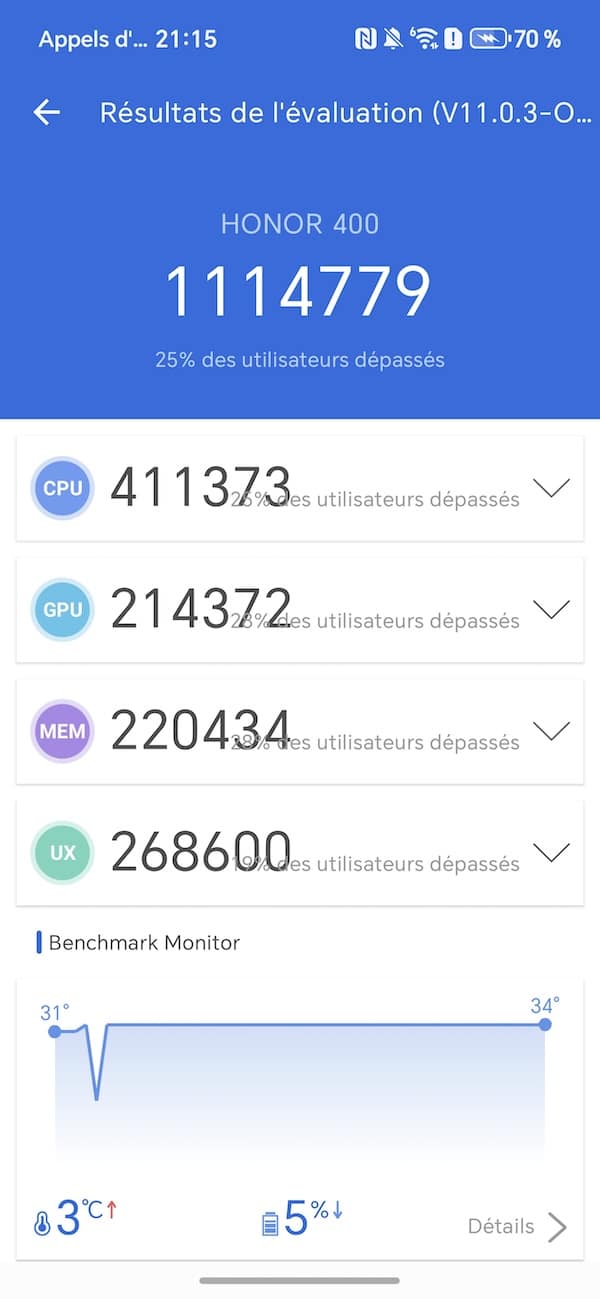Go back from the evaluation results
This screenshot has height=1299, width=600.
tap(47, 112)
